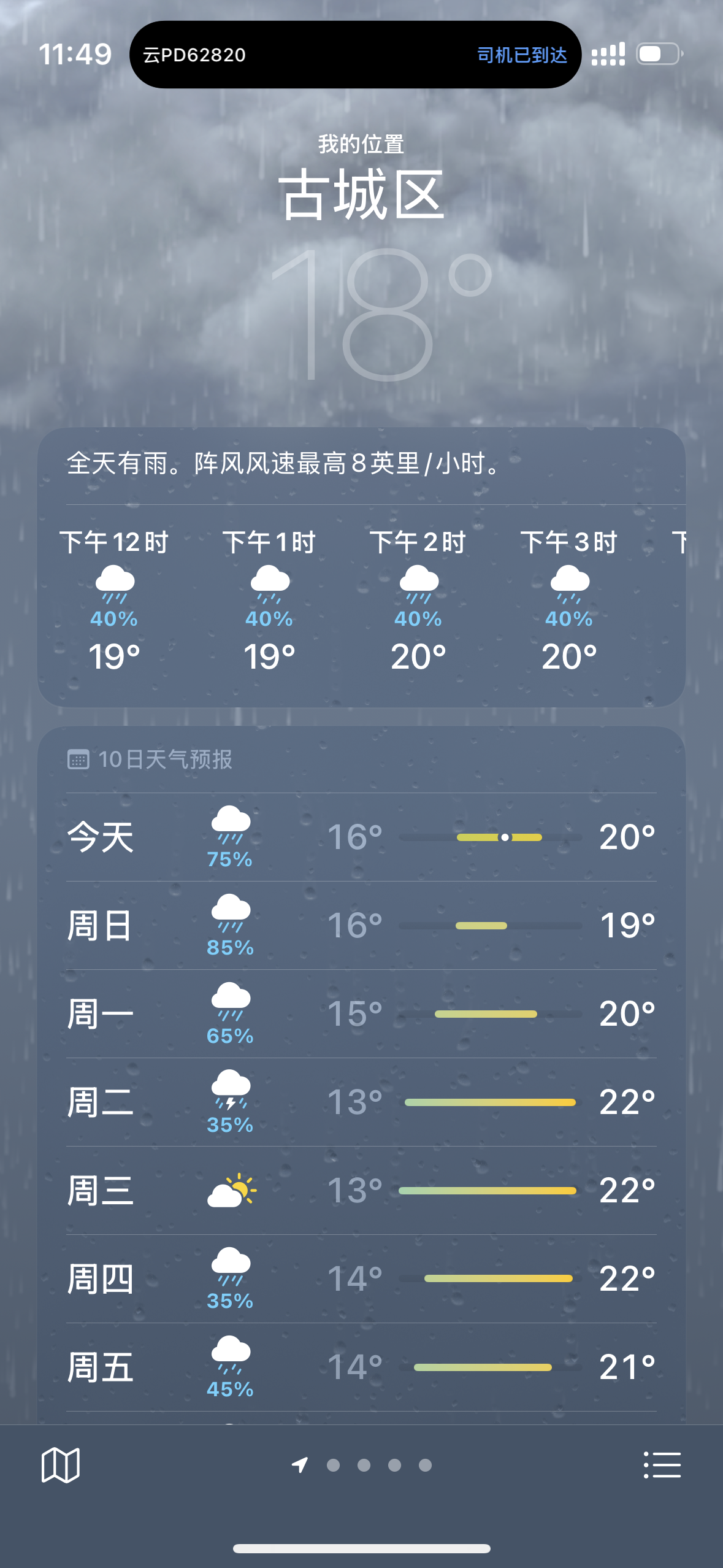Open 周四 forecast details
723x1568 pixels.
pyautogui.click(x=361, y=1279)
